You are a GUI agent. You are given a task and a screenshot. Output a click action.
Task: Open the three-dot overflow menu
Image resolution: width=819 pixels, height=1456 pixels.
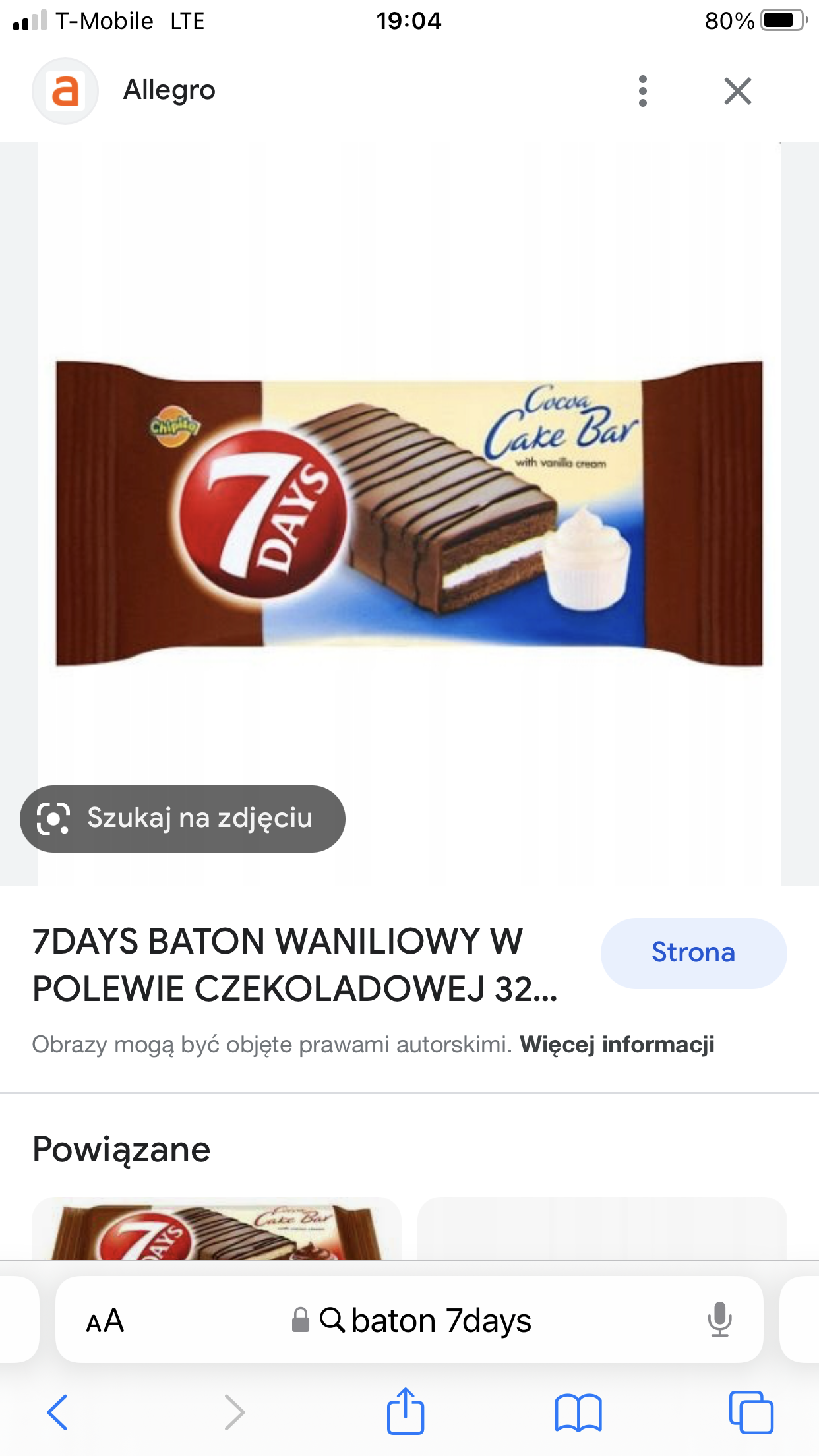pos(642,91)
